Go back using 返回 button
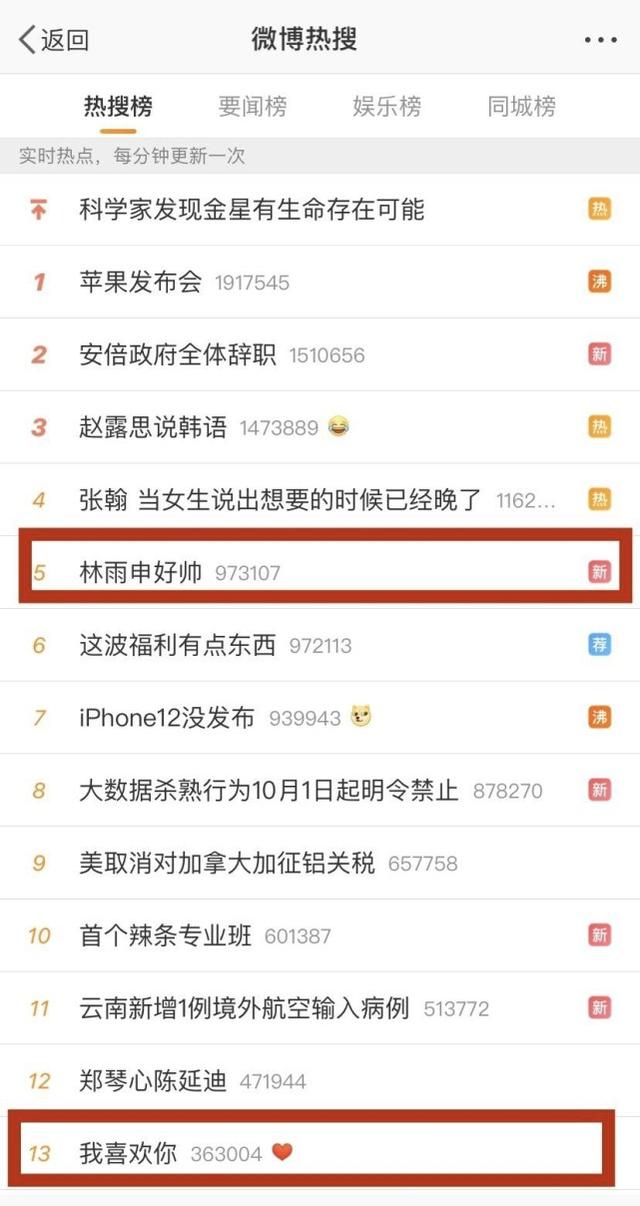640x1206 pixels. (54, 40)
